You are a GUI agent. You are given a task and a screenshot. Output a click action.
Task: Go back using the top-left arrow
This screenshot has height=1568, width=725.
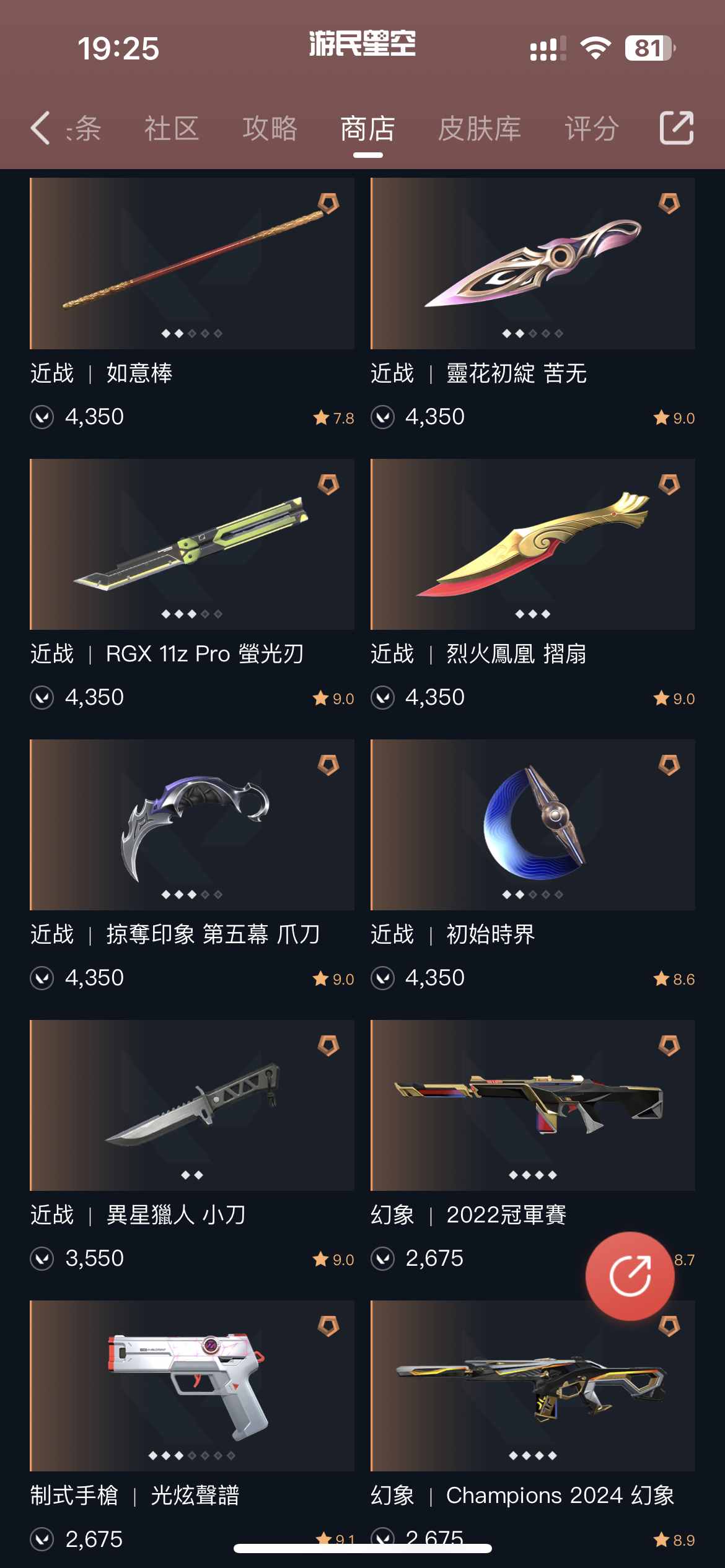[x=41, y=128]
